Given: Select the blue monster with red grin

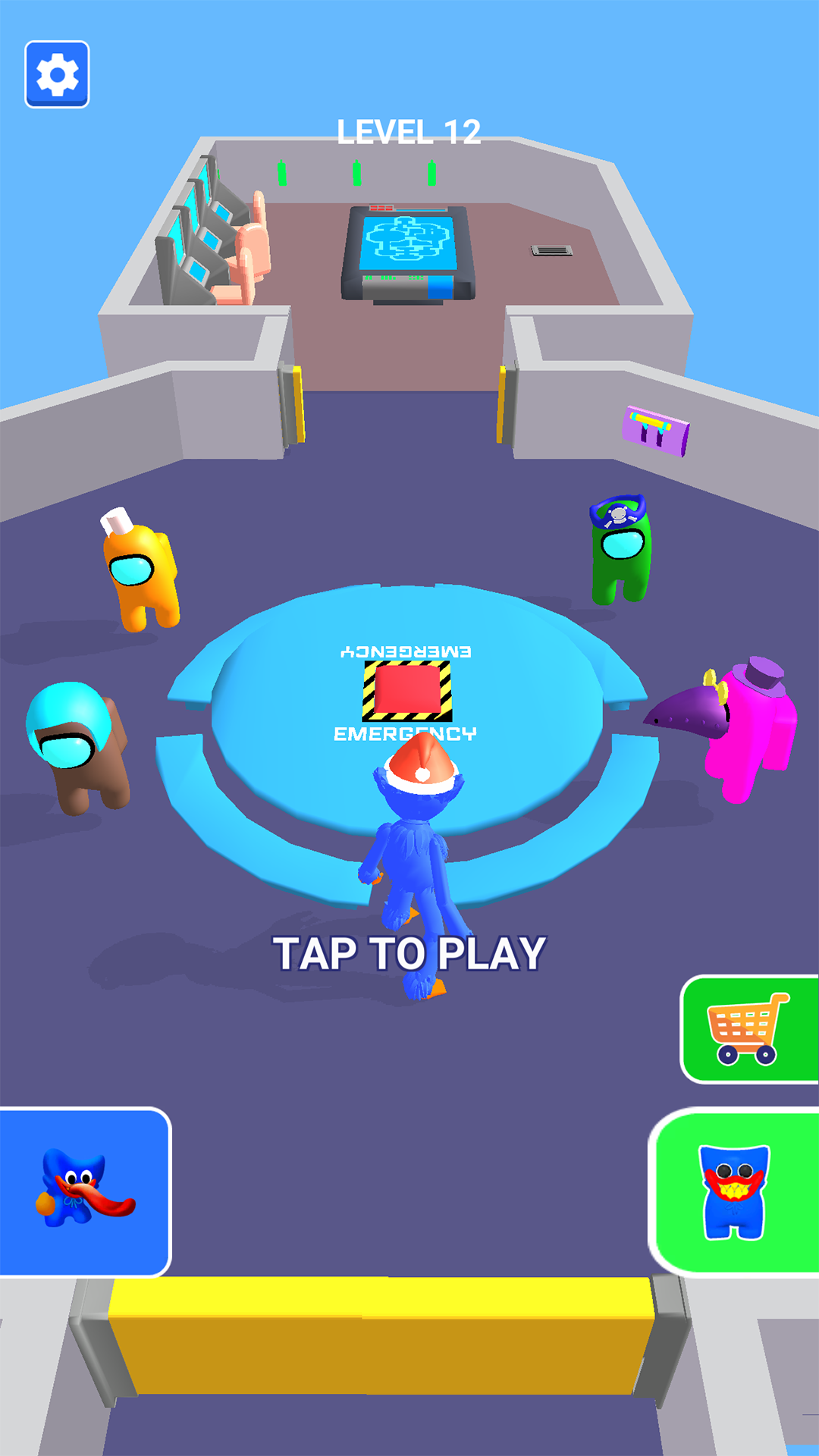Looking at the screenshot, I should tap(734, 1192).
